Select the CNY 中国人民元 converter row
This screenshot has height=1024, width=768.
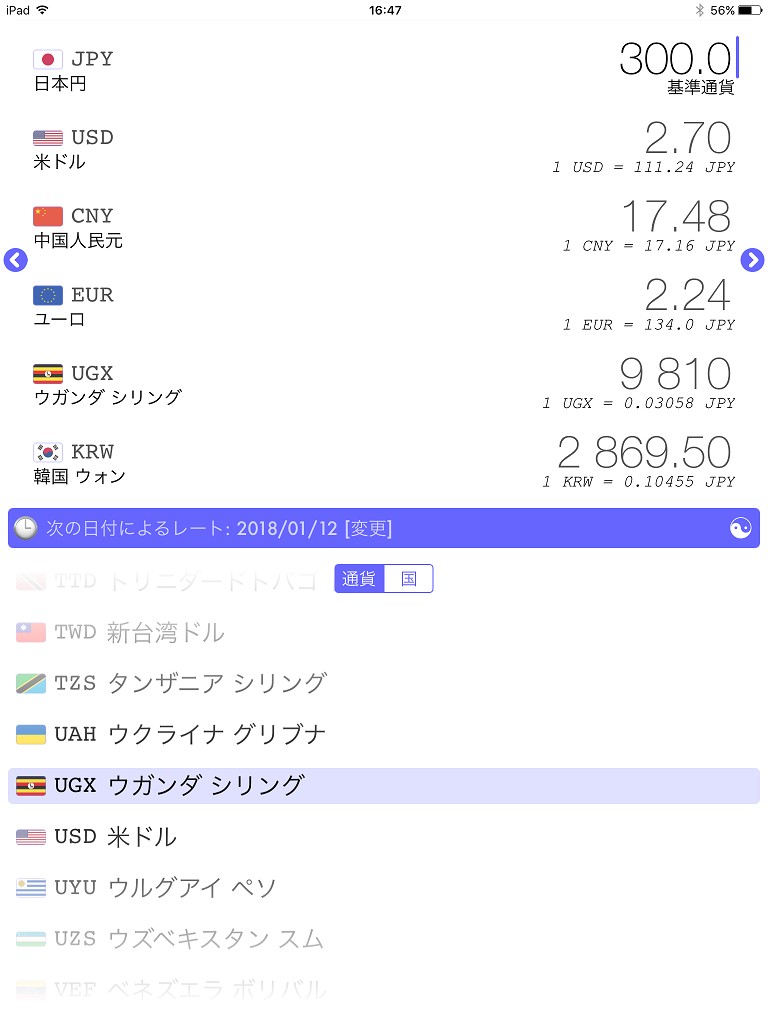[x=384, y=227]
